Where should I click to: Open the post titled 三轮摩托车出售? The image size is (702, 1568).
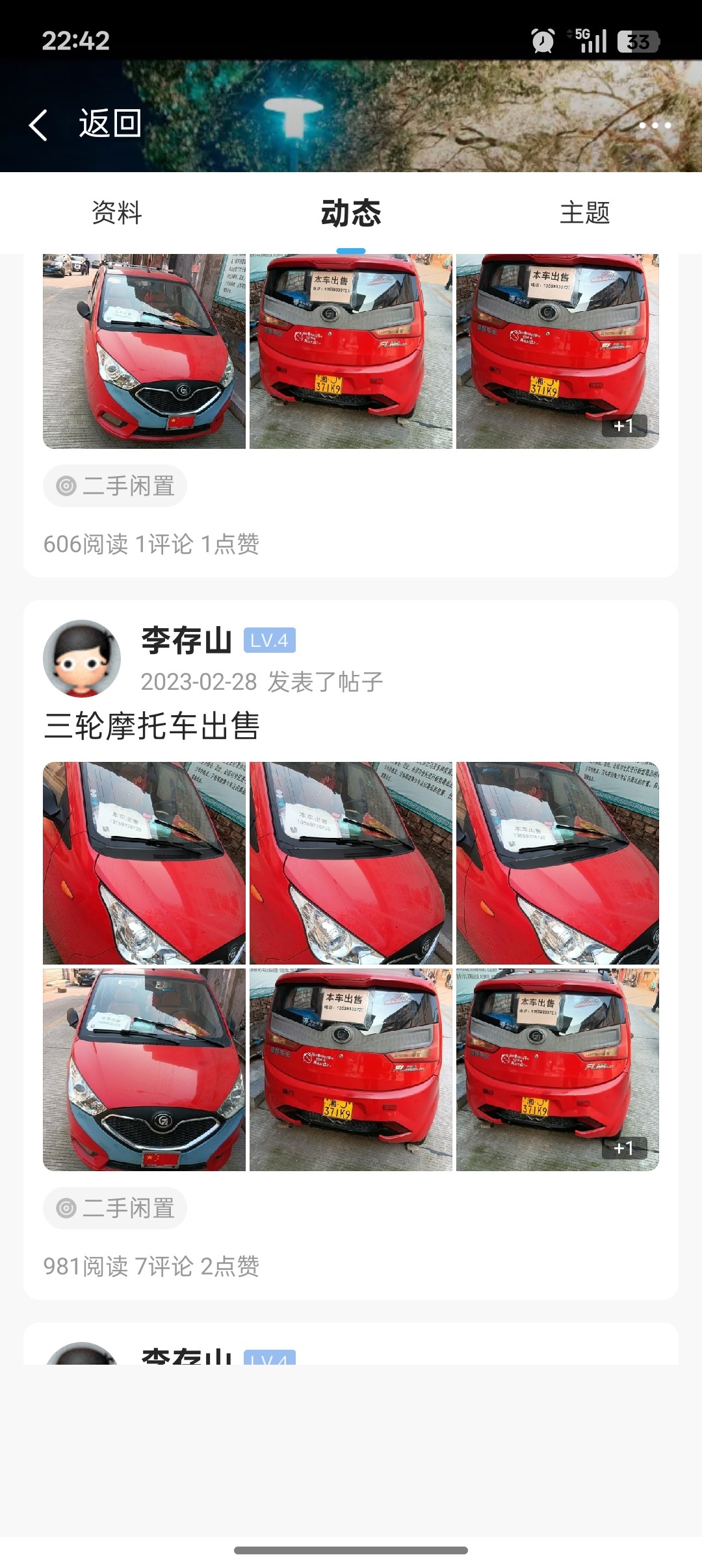pyautogui.click(x=152, y=726)
